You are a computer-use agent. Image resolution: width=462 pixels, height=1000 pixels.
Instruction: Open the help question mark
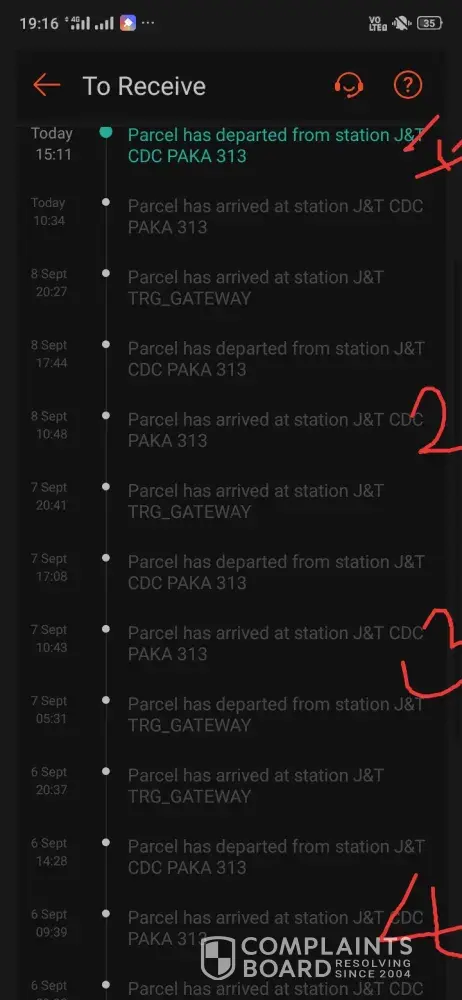tap(408, 85)
